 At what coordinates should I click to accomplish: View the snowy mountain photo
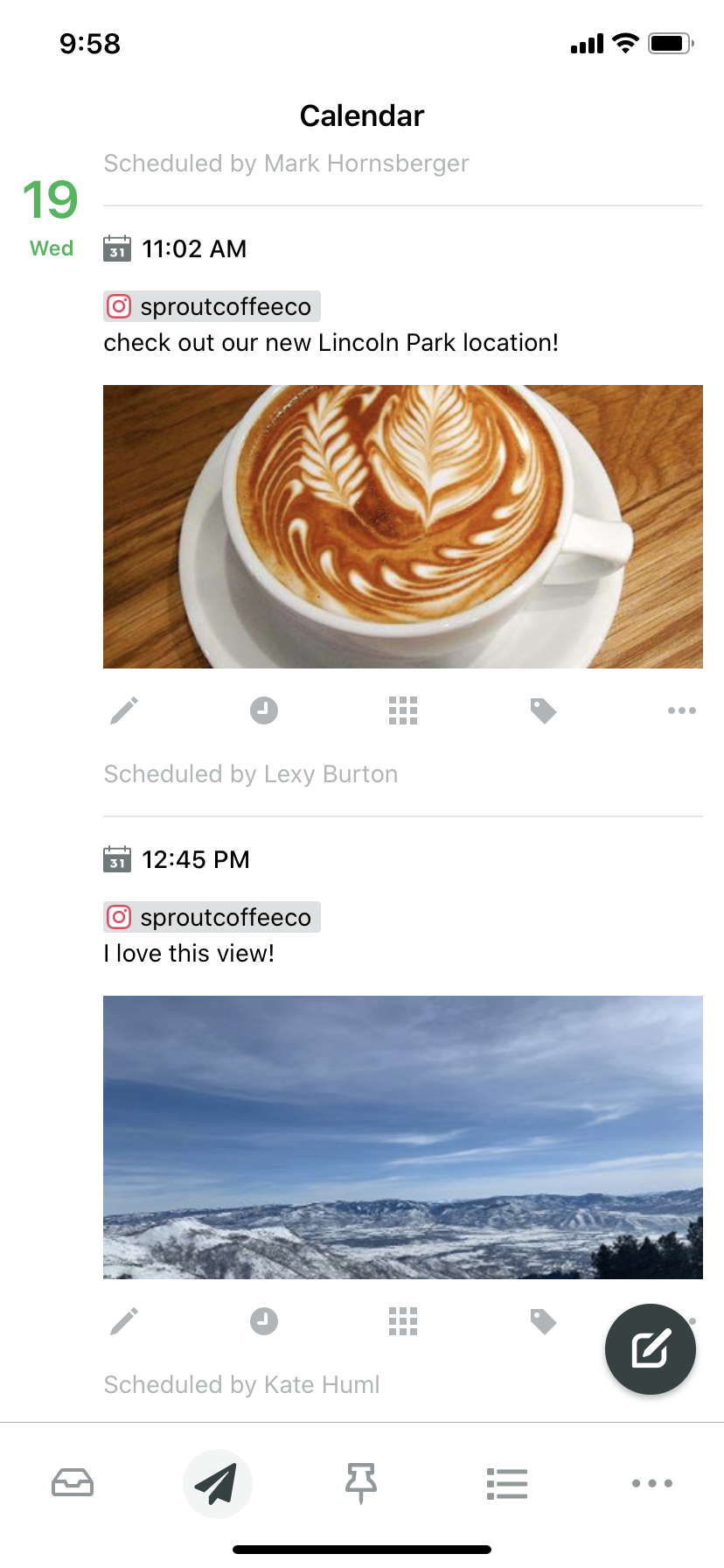coord(403,1137)
